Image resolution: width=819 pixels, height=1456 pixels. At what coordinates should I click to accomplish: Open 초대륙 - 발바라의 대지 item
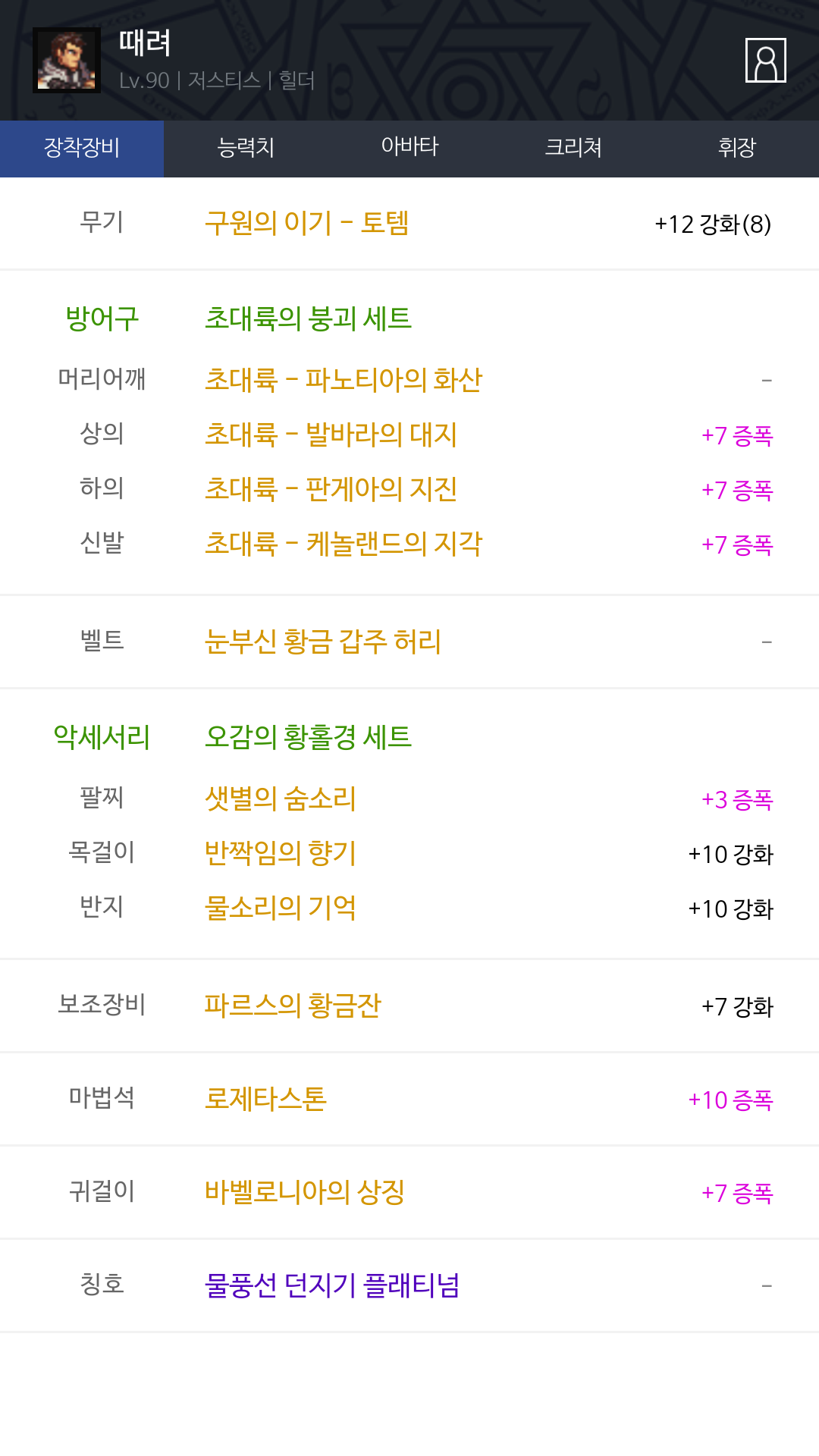(x=331, y=435)
